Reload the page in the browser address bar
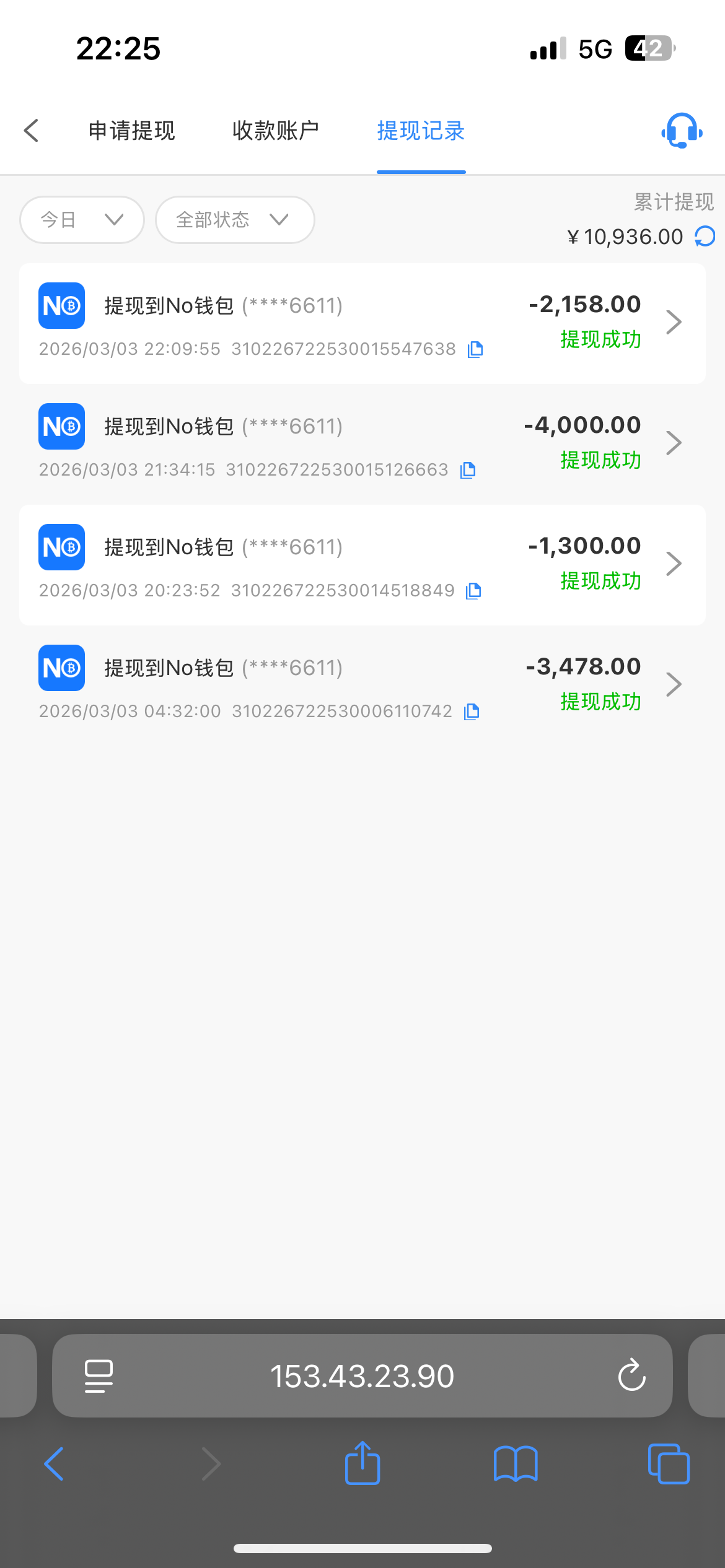 pyautogui.click(x=631, y=1376)
